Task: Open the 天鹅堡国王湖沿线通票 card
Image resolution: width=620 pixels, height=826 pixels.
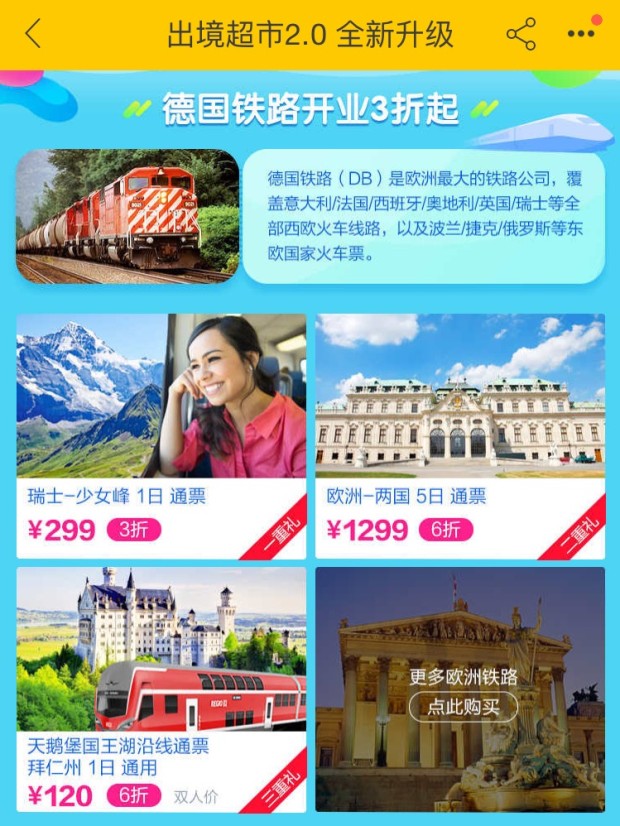Action: click(161, 689)
